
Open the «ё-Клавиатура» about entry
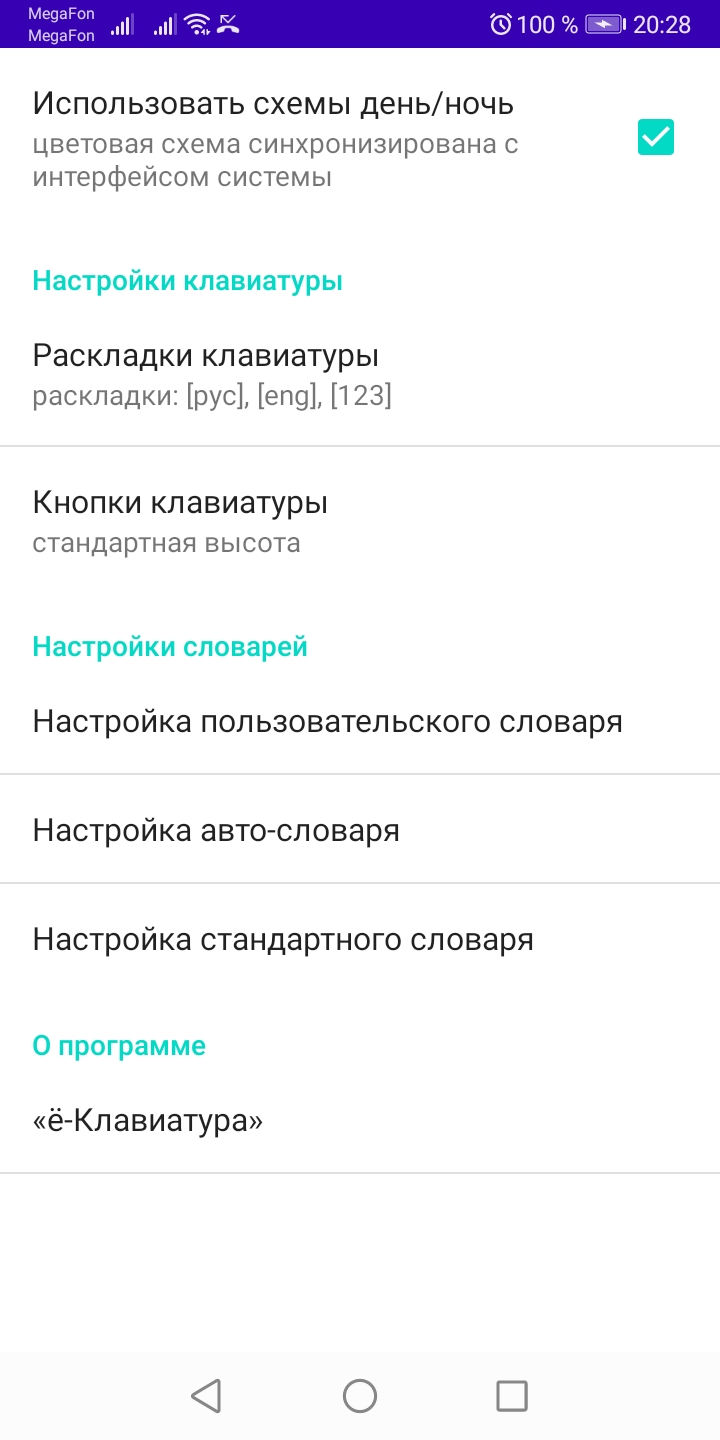coord(360,1120)
